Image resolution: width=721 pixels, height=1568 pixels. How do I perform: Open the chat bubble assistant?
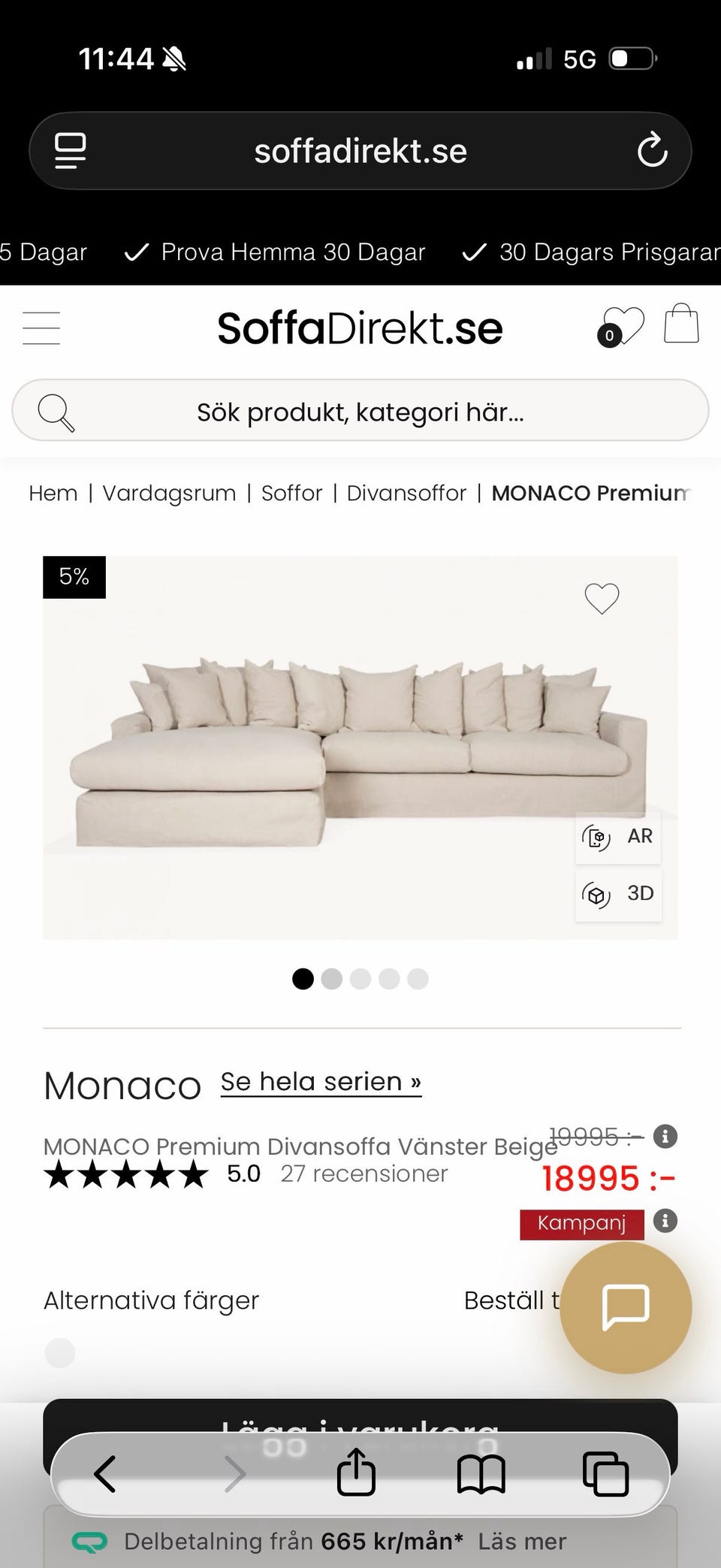pos(626,1308)
